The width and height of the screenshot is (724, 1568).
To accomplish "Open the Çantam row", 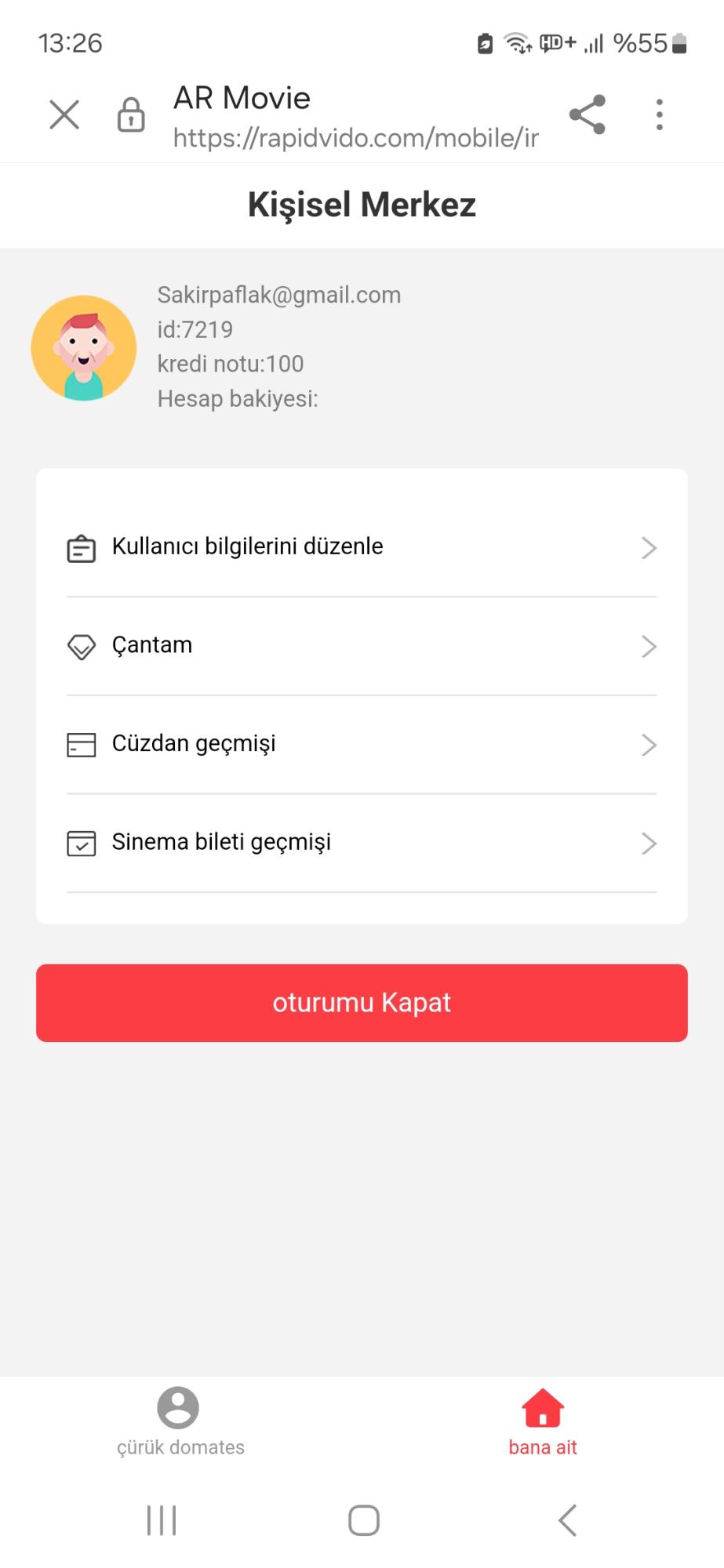I will tap(362, 646).
